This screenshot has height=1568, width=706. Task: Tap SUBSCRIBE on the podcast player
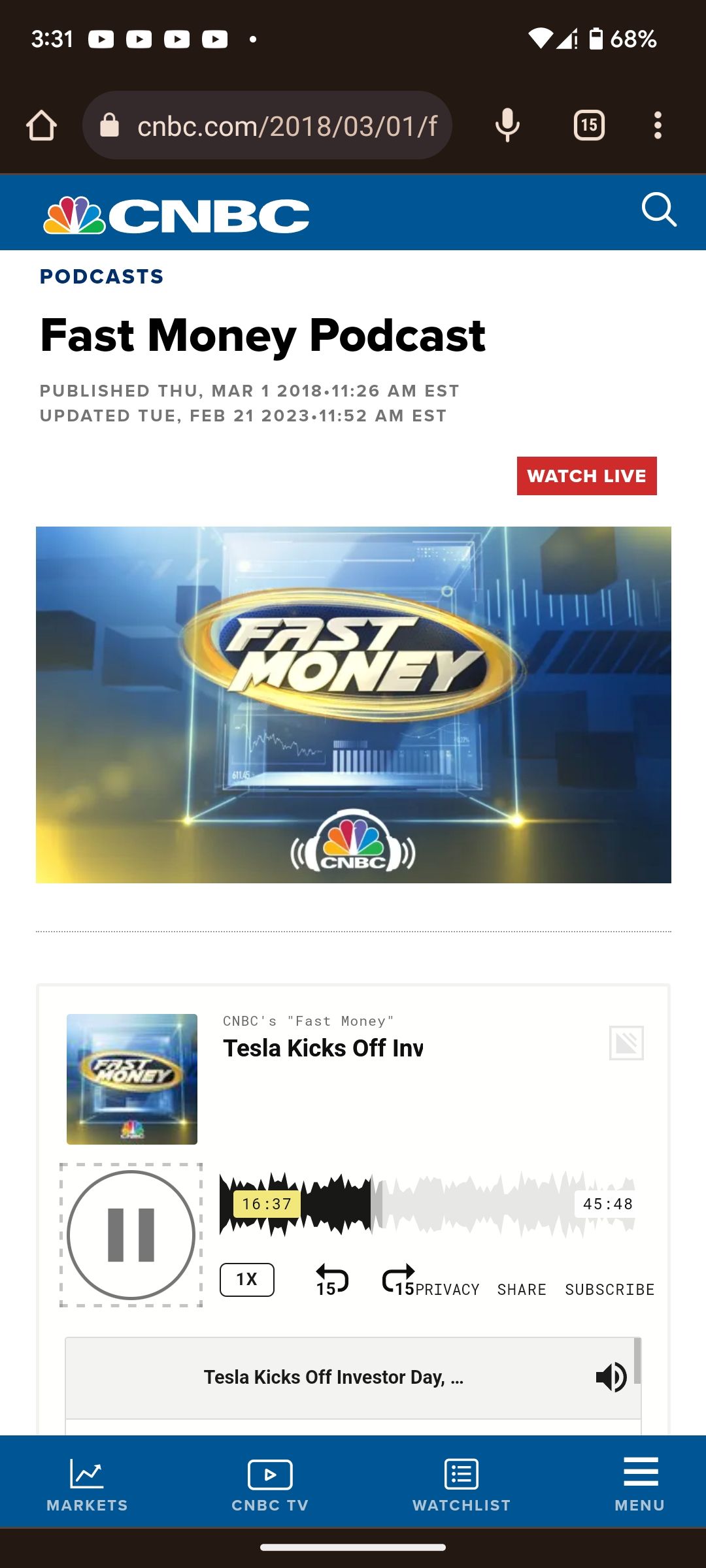609,1290
